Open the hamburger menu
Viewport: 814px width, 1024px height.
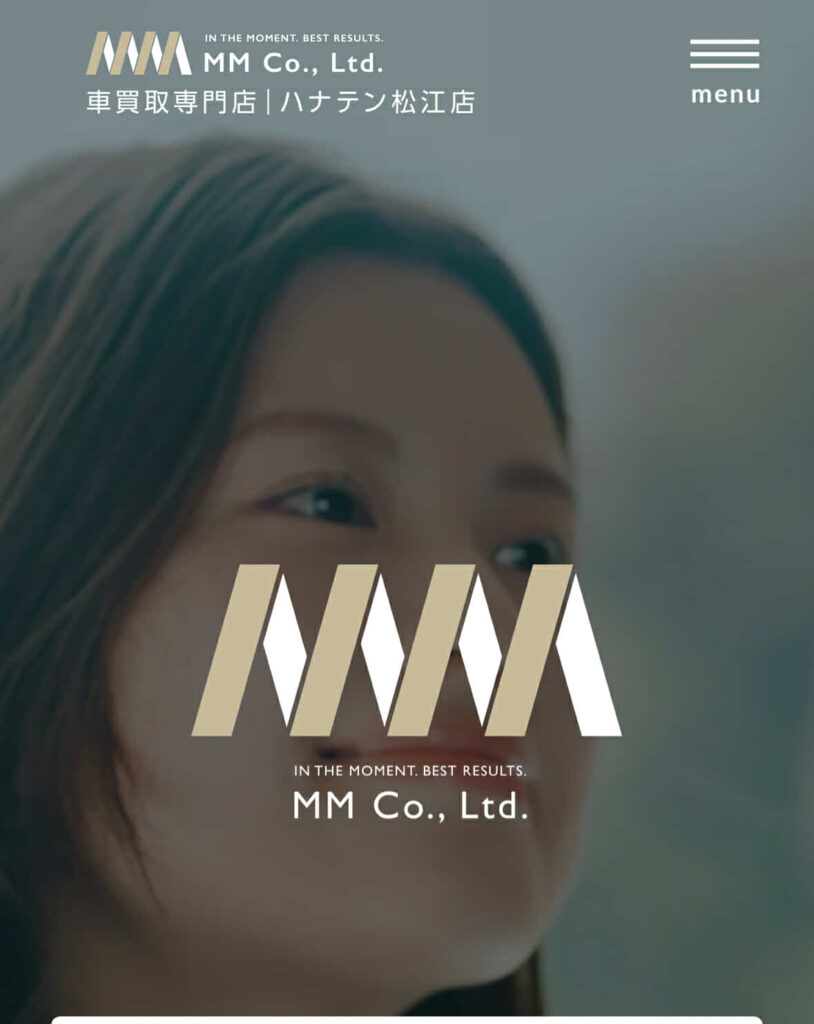pyautogui.click(x=724, y=70)
